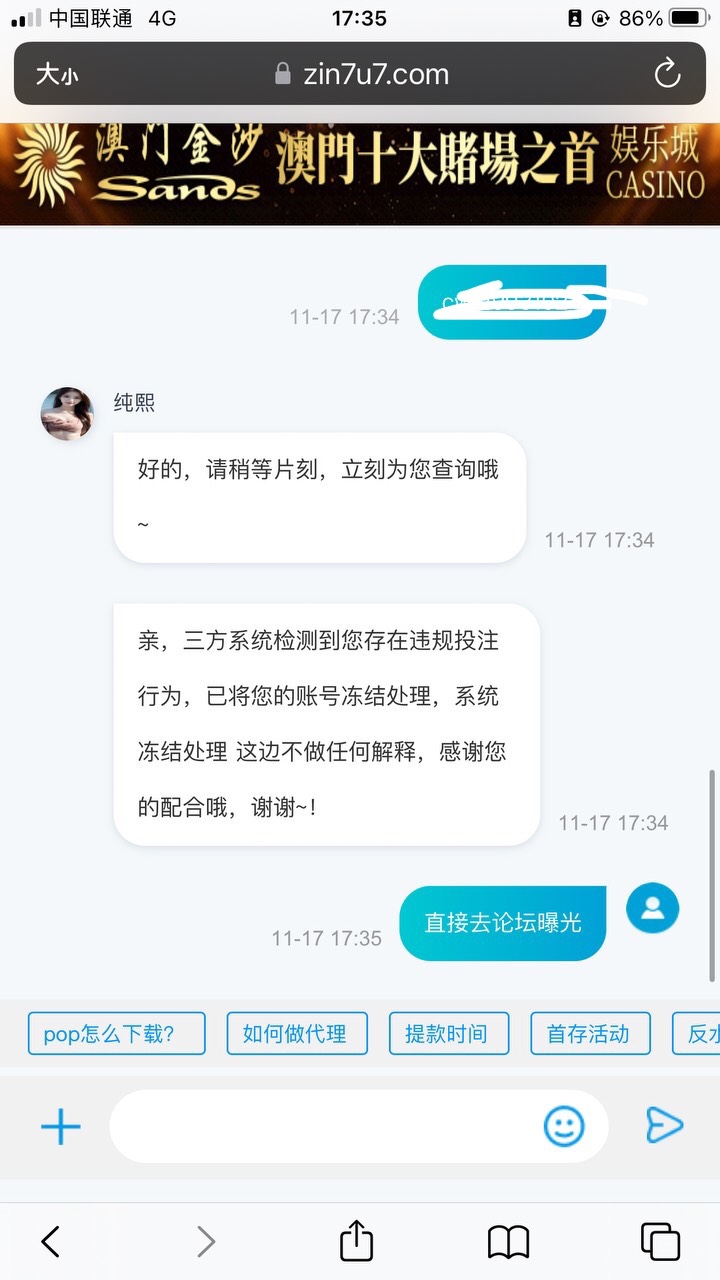Viewport: 720px width, 1280px height.
Task: Tap the '首存活动' chip
Action: [x=590, y=1034]
